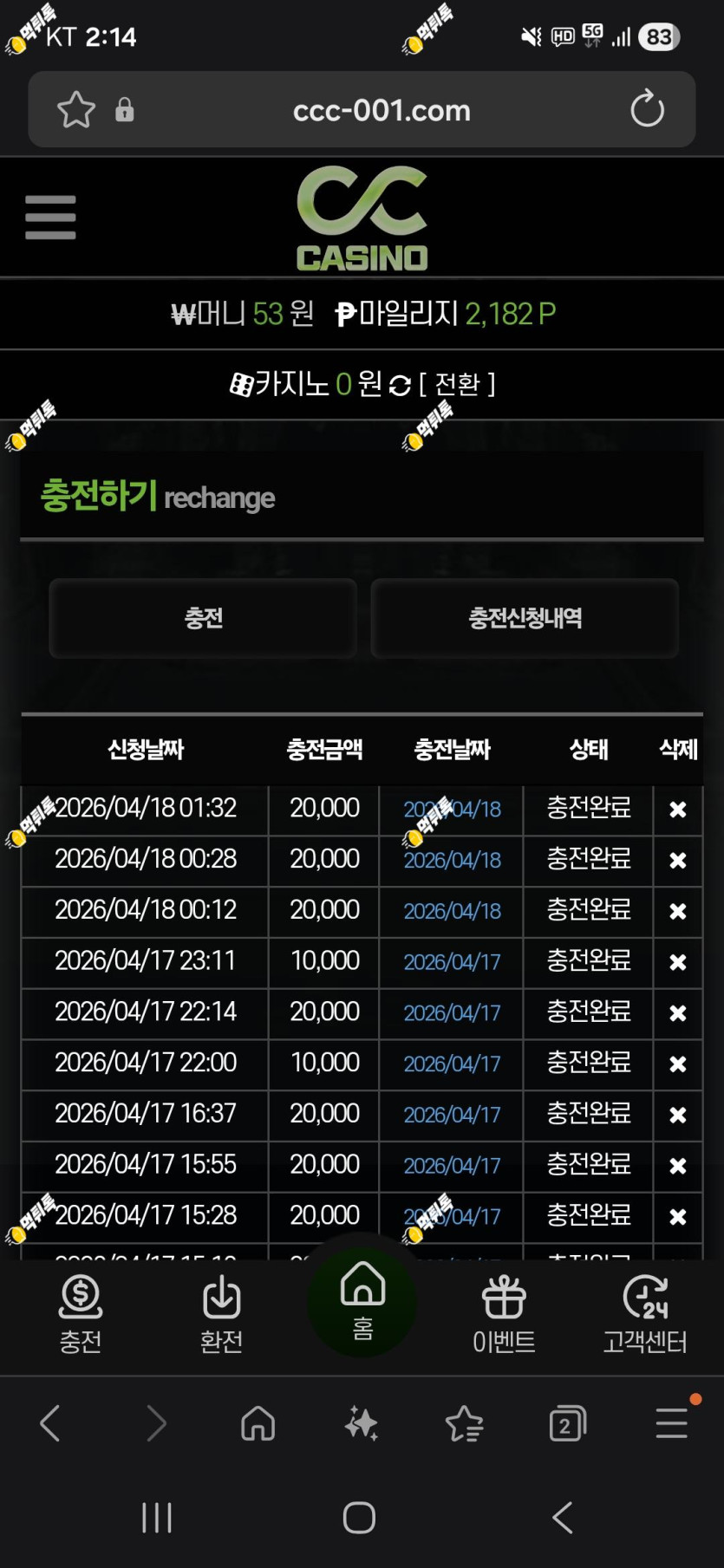
Task: Go back with the browser's back arrow
Action: [50, 1423]
